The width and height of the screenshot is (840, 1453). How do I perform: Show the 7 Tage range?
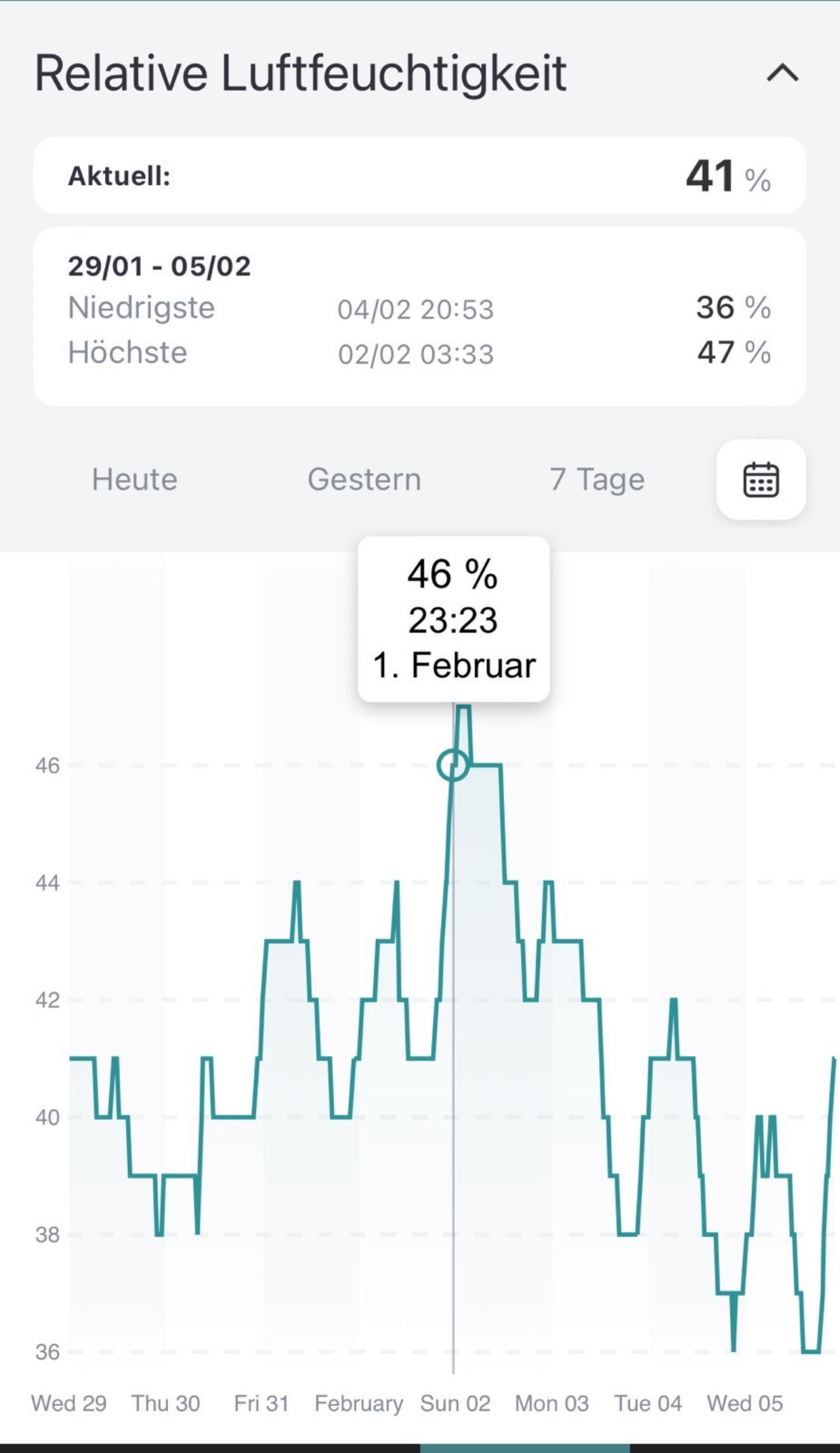pos(597,479)
